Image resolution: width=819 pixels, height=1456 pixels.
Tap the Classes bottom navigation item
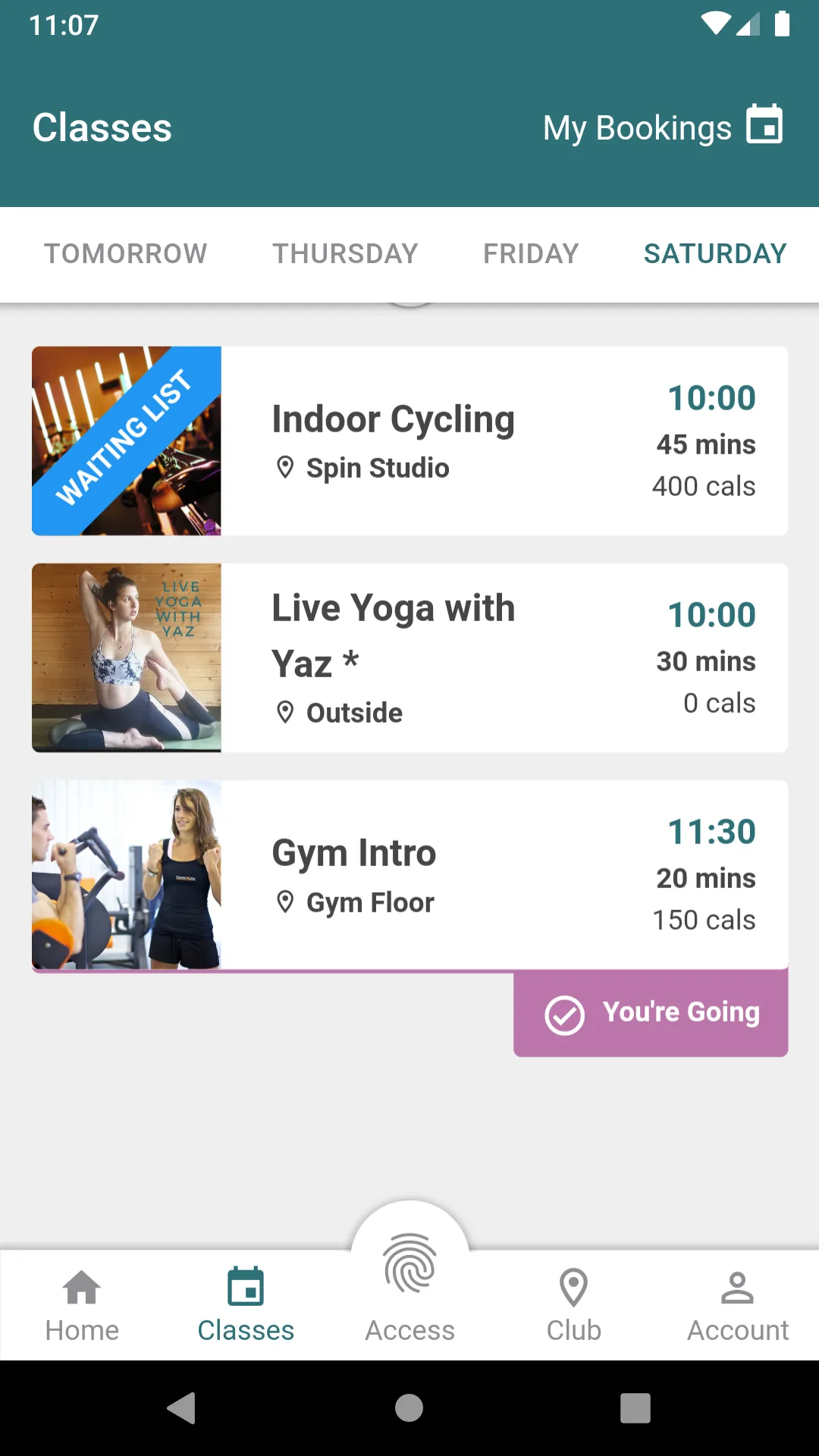point(246,1306)
